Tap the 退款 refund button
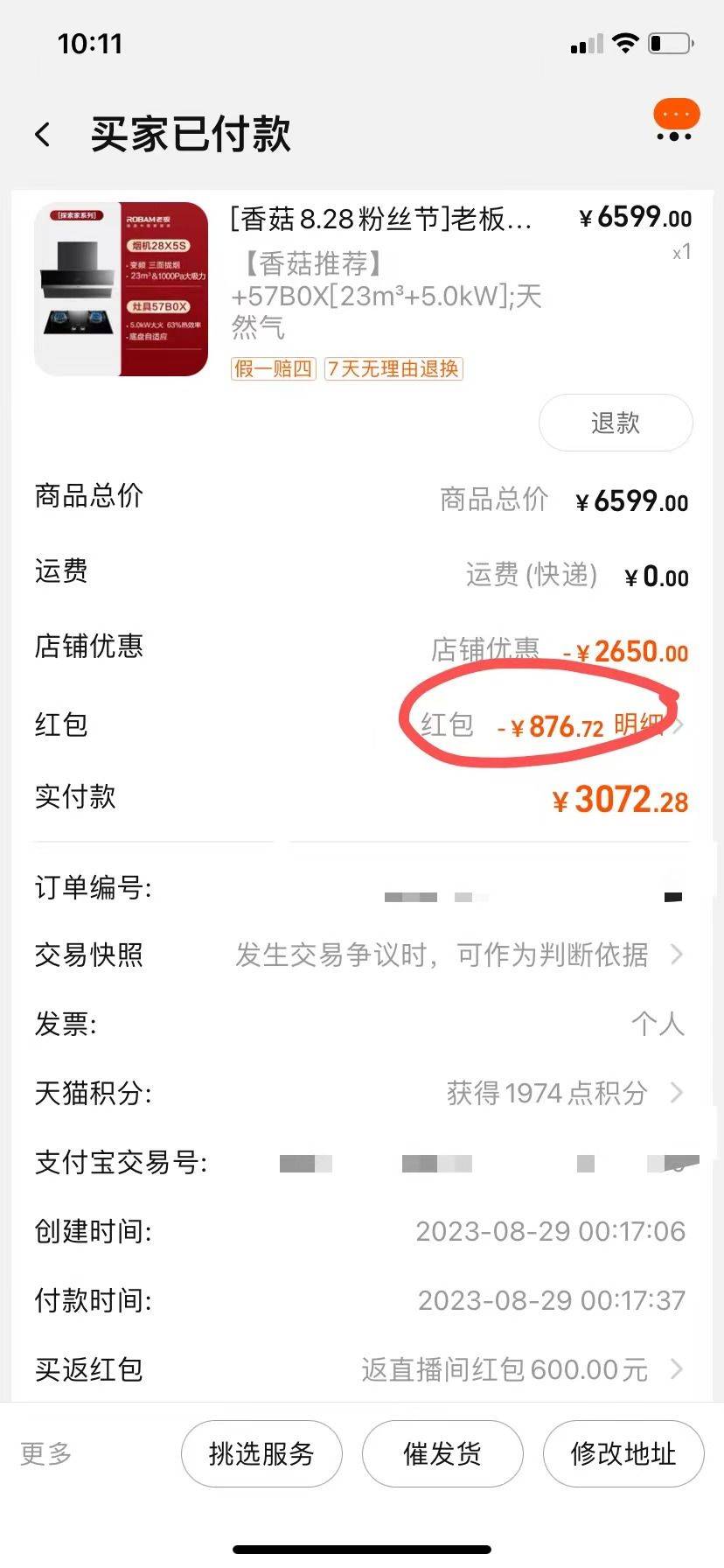 click(616, 423)
